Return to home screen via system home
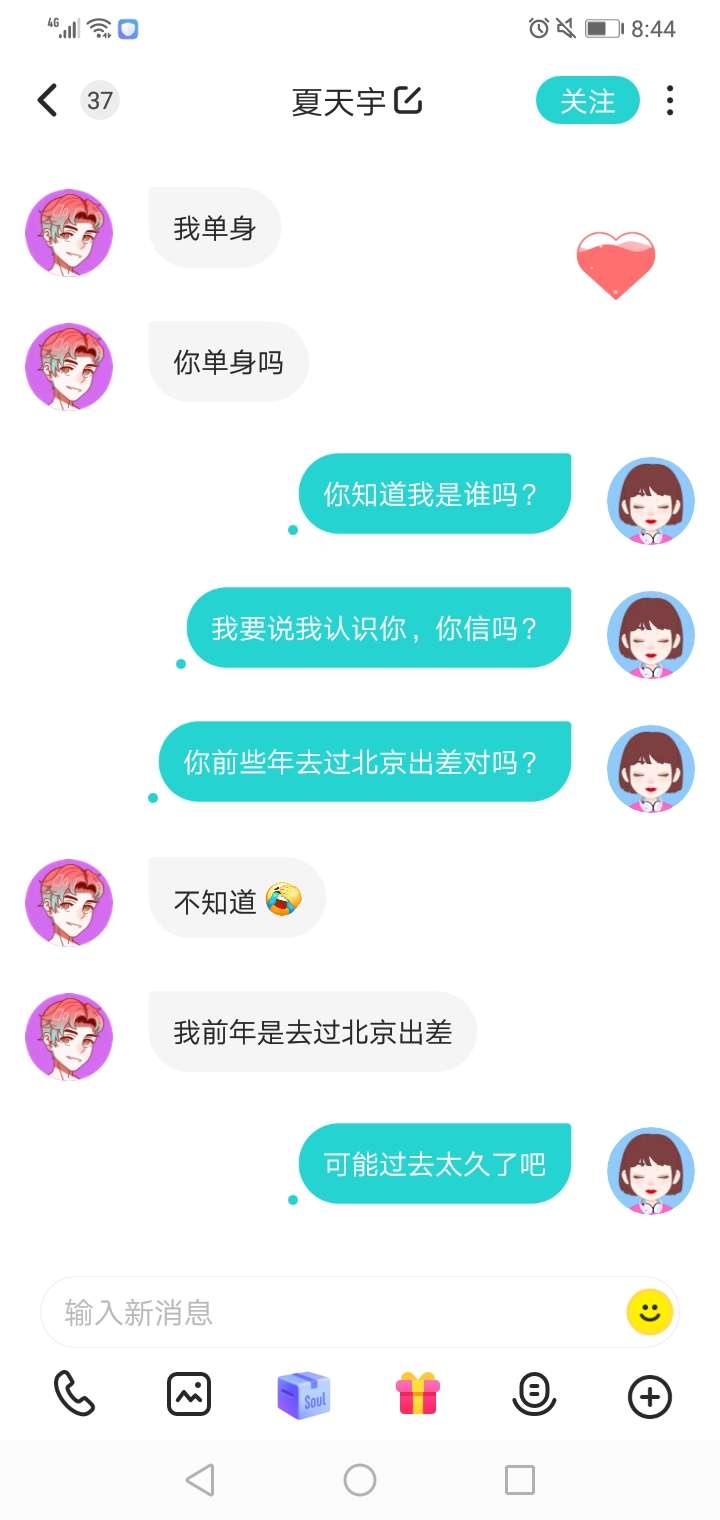Screen dimensions: 720x1520 click(360, 1479)
